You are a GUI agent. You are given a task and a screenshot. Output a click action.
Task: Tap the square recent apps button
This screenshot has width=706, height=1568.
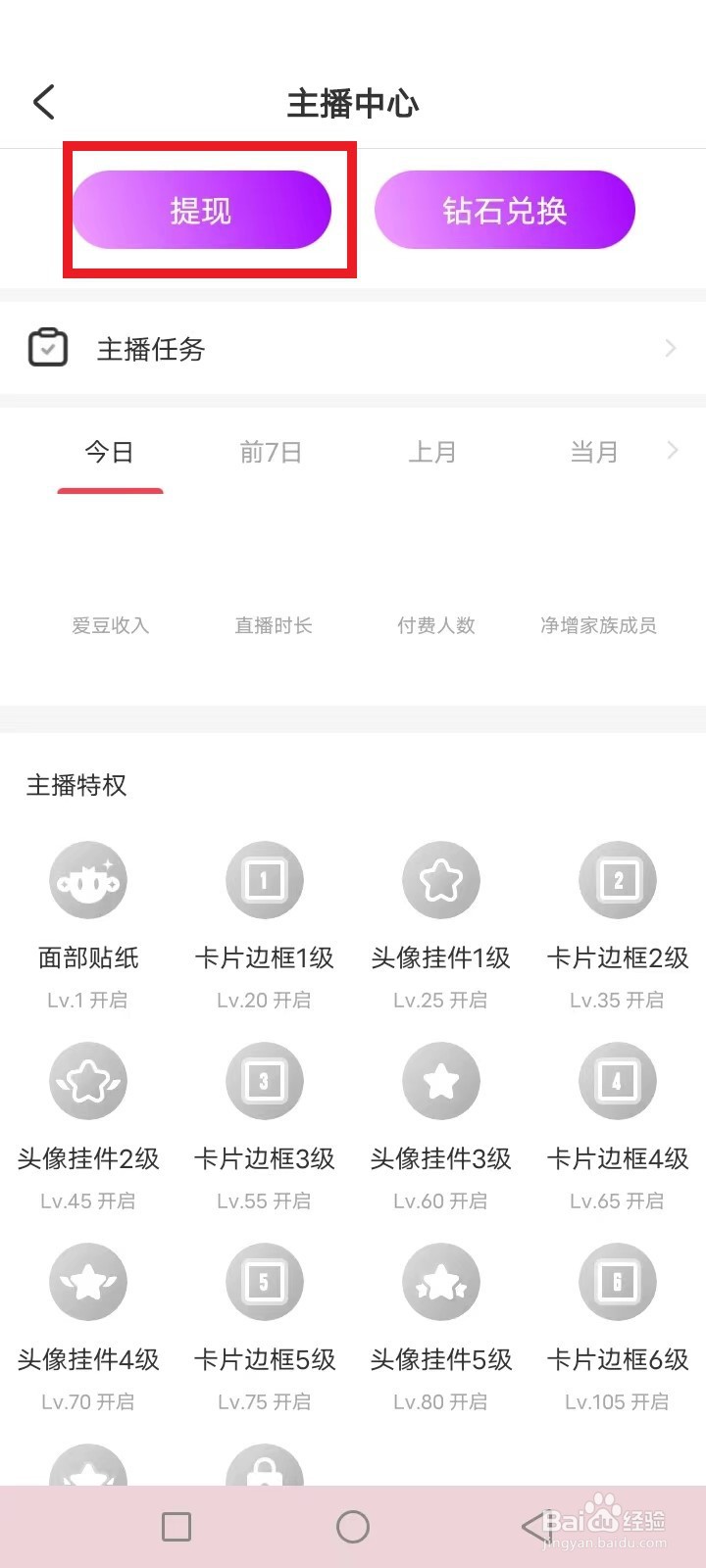[176, 1526]
